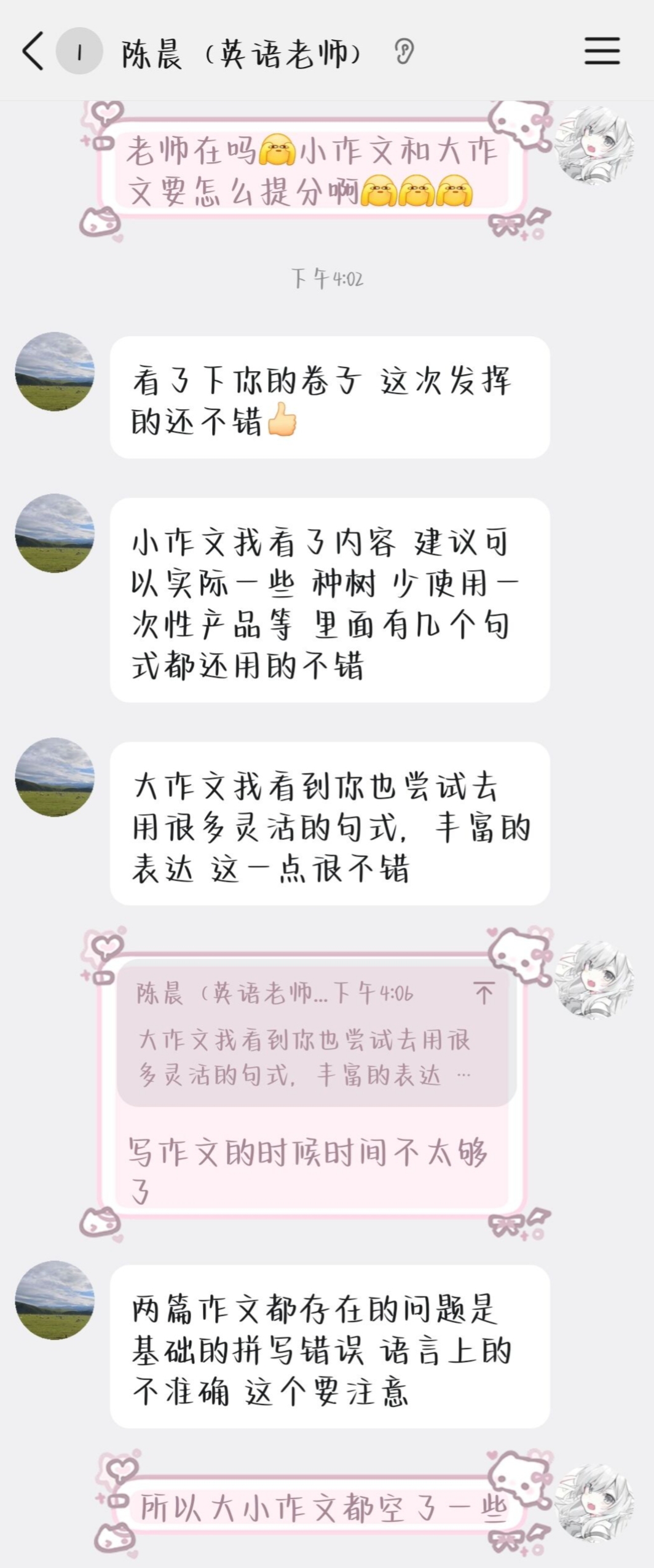
Task: Open the chat menu with three lines
Action: tap(602, 51)
